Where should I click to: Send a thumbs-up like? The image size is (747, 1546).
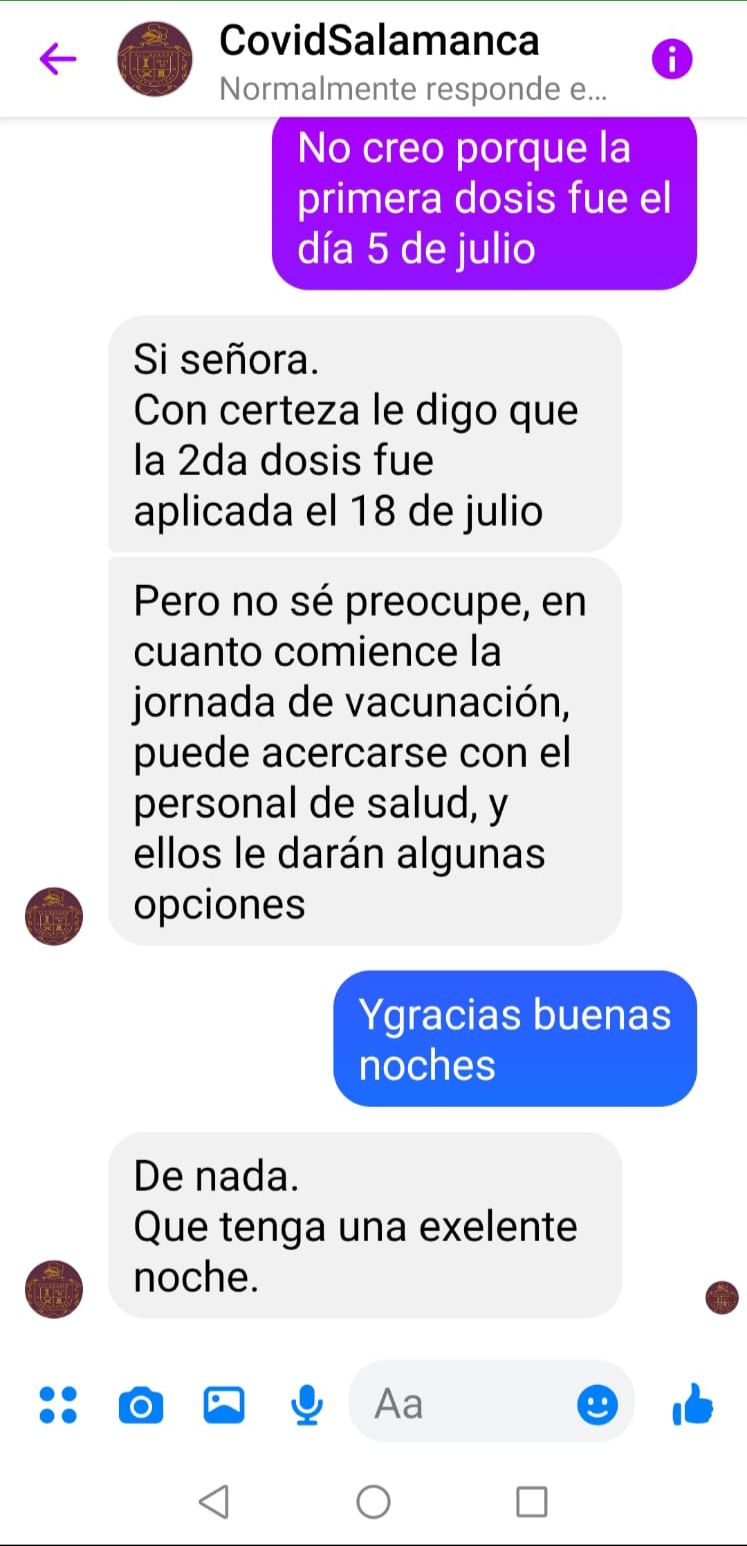(692, 1405)
